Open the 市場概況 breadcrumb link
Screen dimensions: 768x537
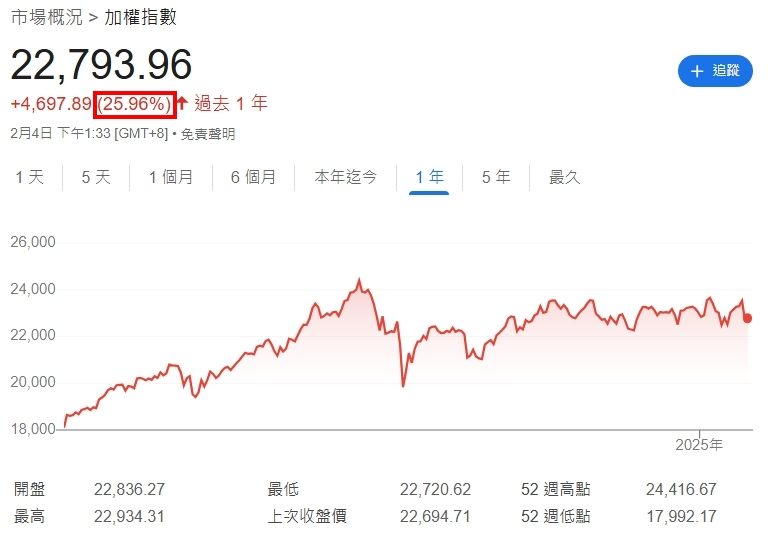point(46,18)
